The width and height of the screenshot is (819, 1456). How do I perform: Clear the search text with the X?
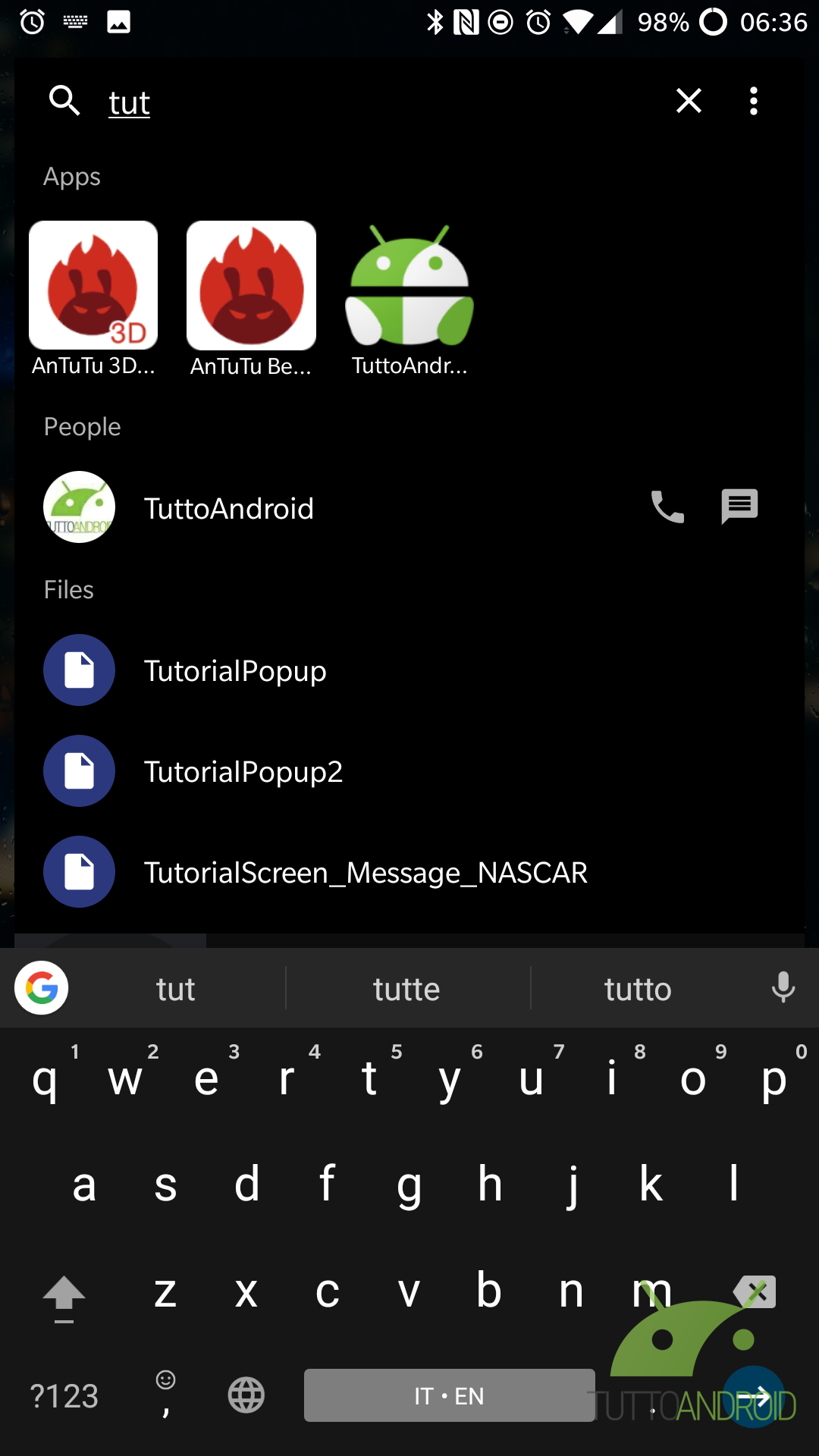tap(689, 101)
